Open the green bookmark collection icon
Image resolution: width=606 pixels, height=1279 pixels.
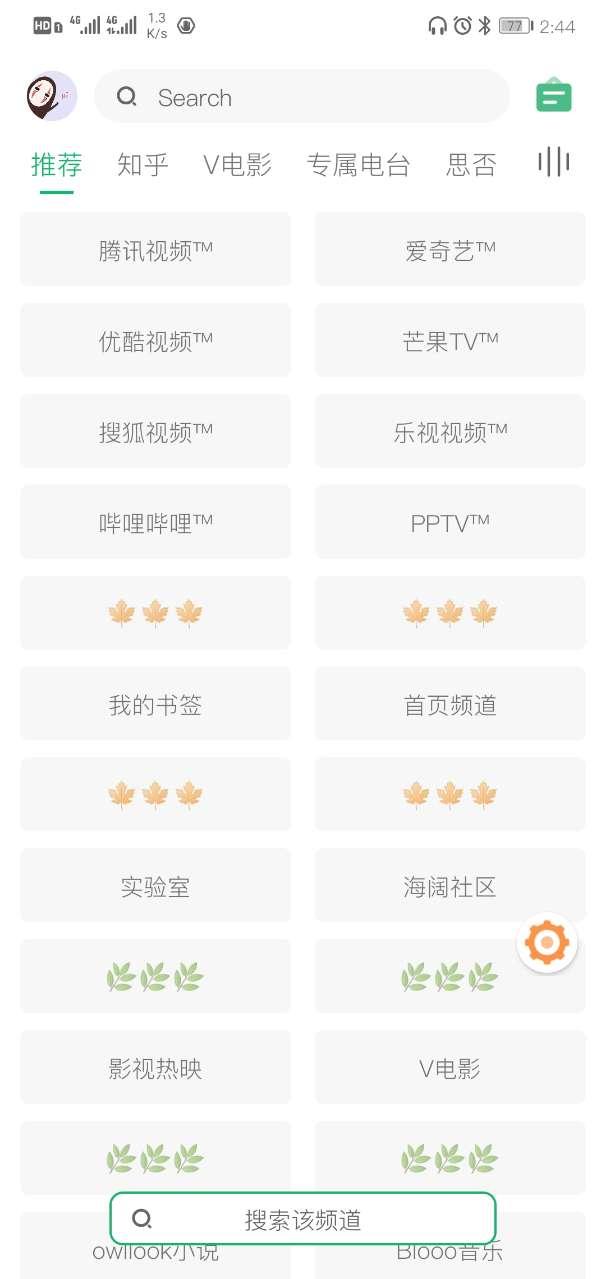553,96
